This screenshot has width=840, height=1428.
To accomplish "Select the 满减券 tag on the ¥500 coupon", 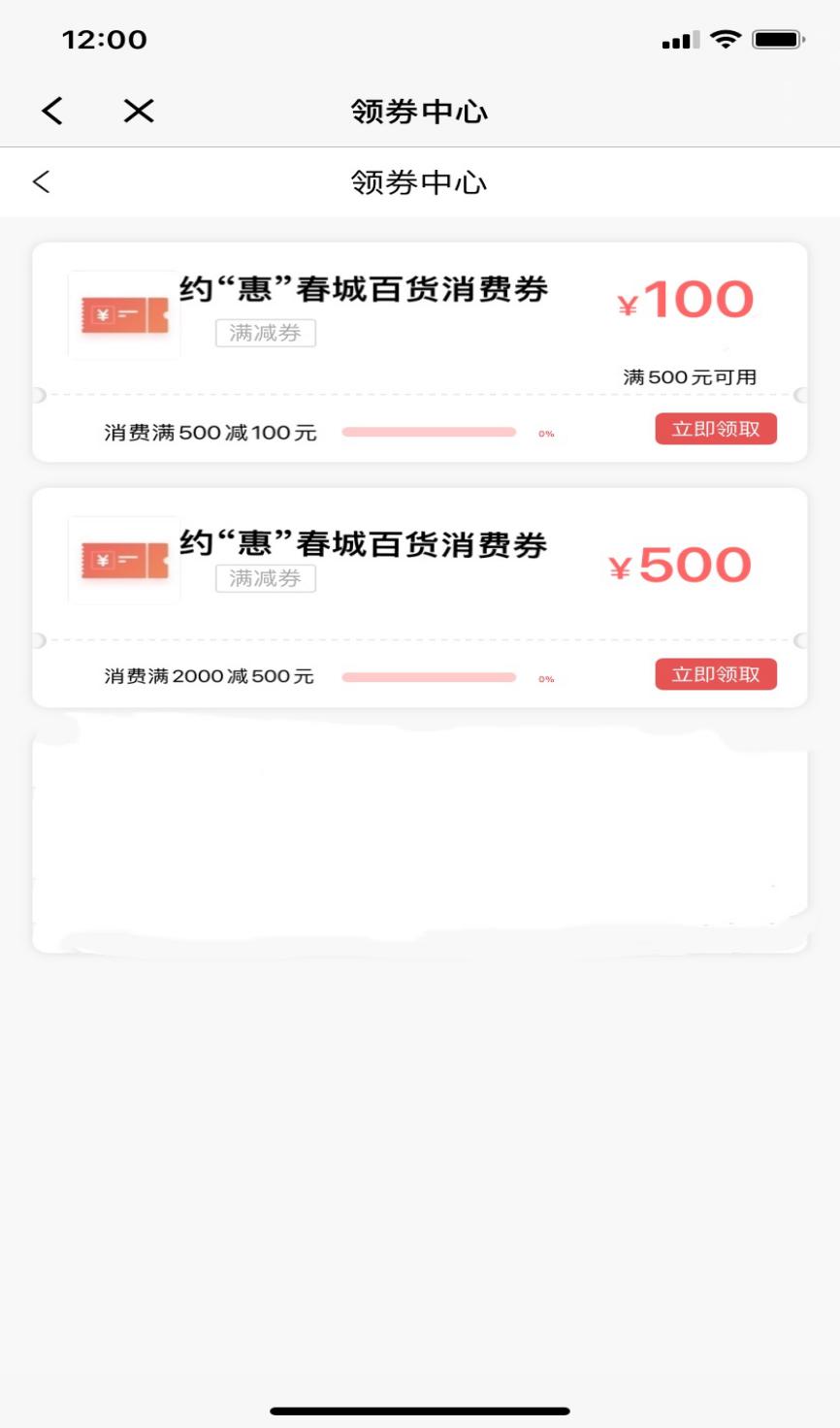I will point(265,579).
